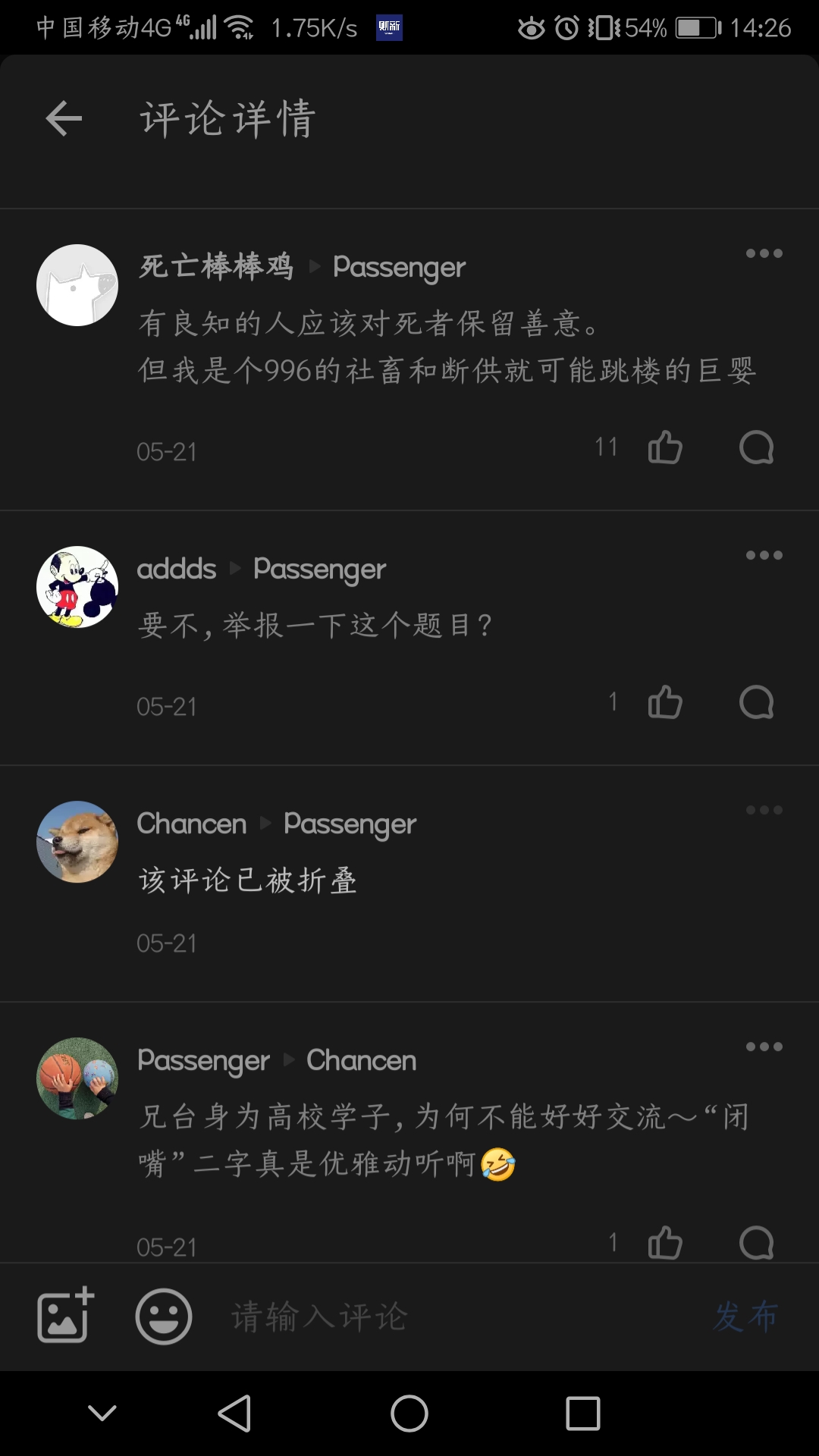Go back from 评论详情 page
Image resolution: width=819 pixels, height=1456 pixels.
64,119
